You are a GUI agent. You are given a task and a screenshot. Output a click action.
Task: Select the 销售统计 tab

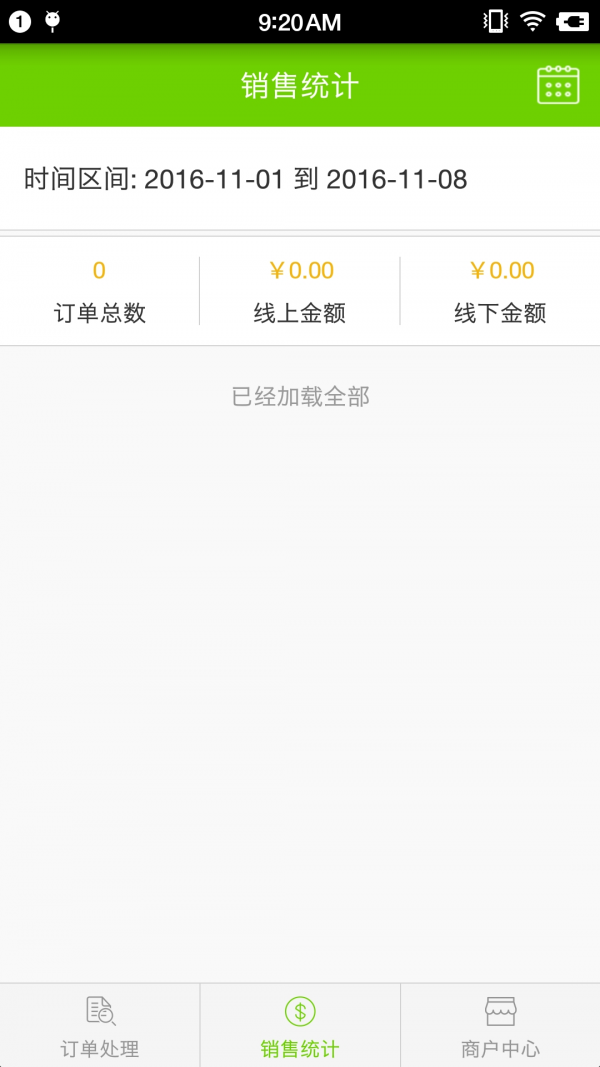[300, 1026]
